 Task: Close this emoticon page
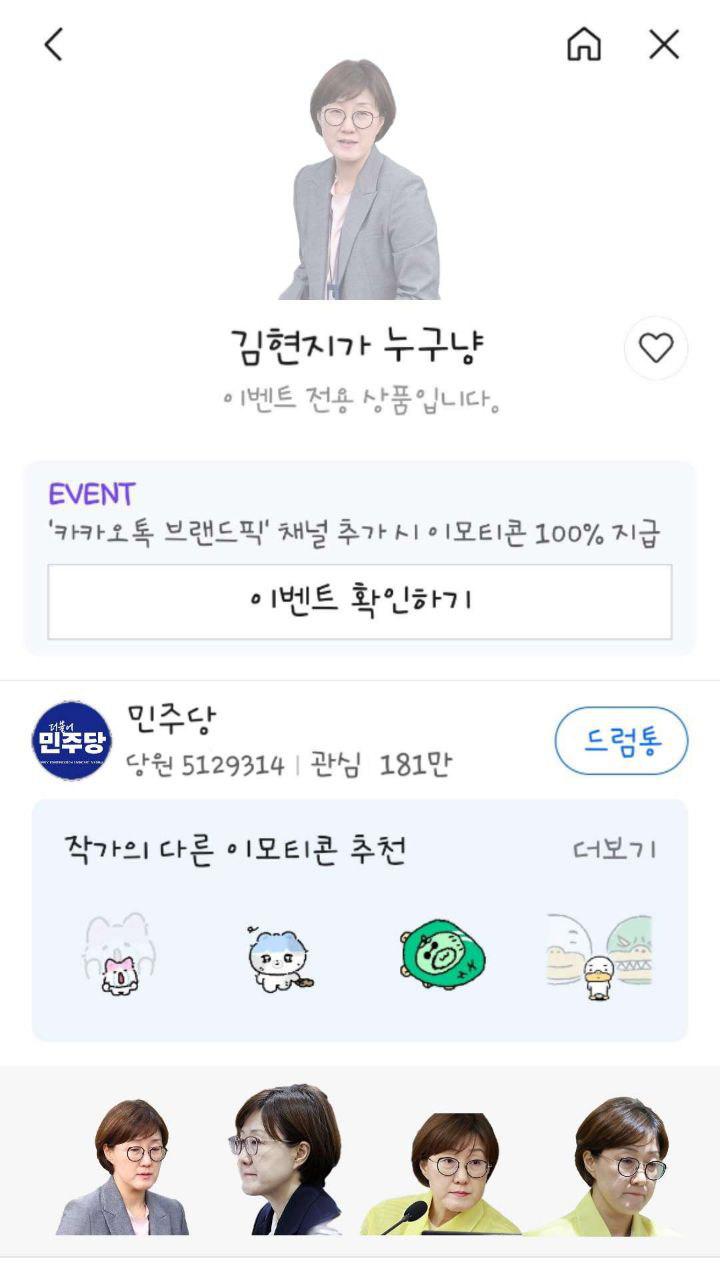click(x=664, y=44)
